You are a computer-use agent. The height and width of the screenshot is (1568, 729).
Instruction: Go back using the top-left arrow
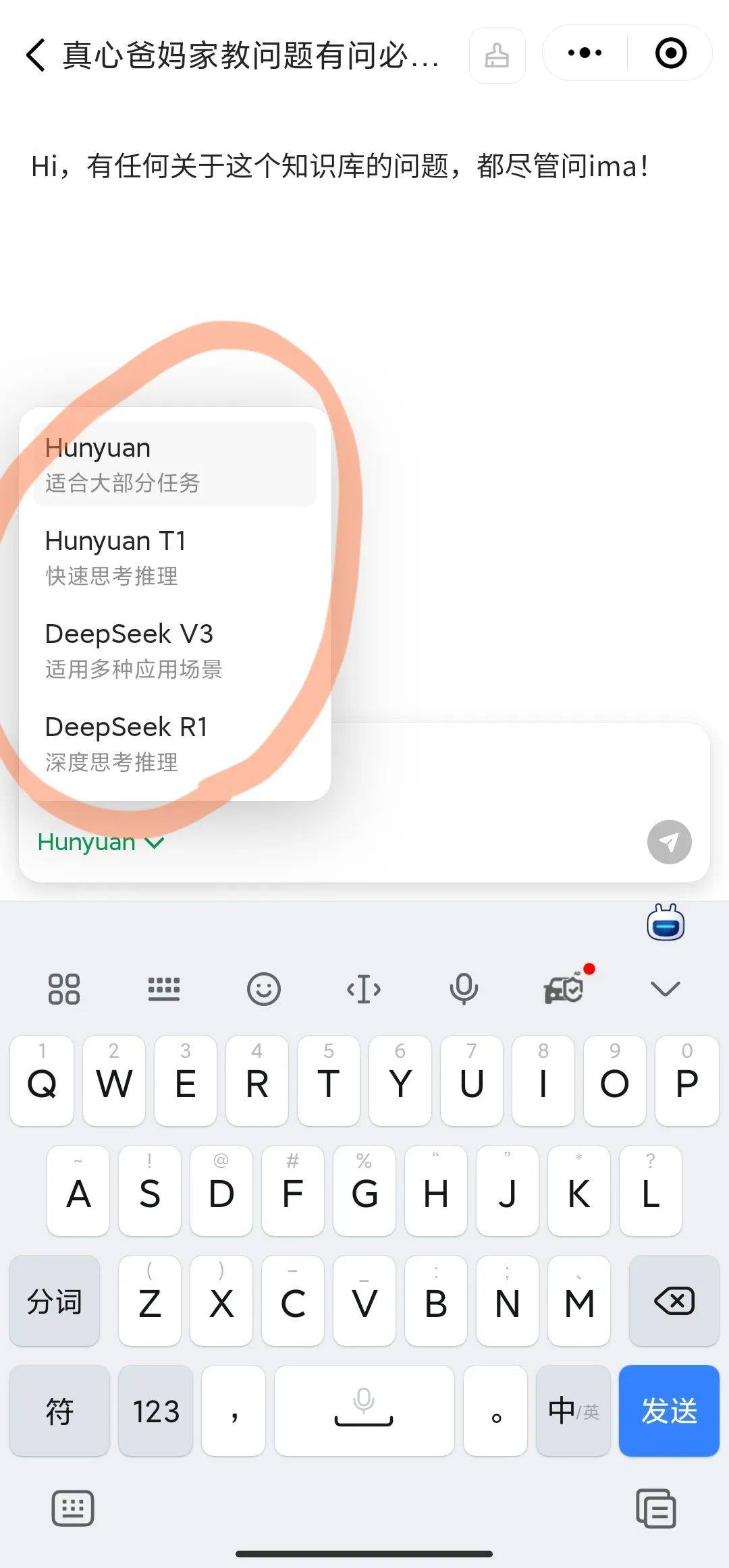tap(36, 55)
